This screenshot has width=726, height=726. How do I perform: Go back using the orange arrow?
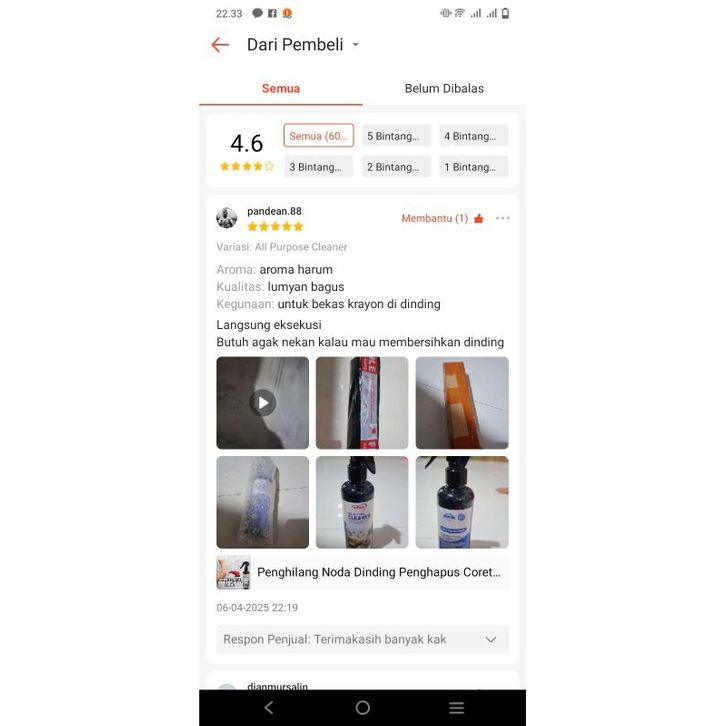pyautogui.click(x=220, y=45)
